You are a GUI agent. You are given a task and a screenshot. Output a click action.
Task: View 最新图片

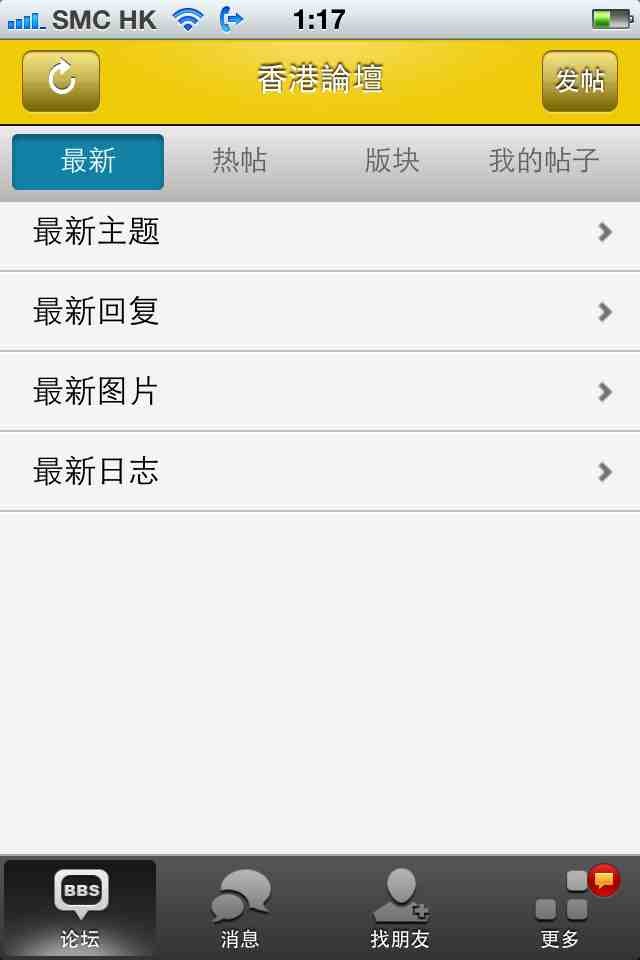pos(320,392)
